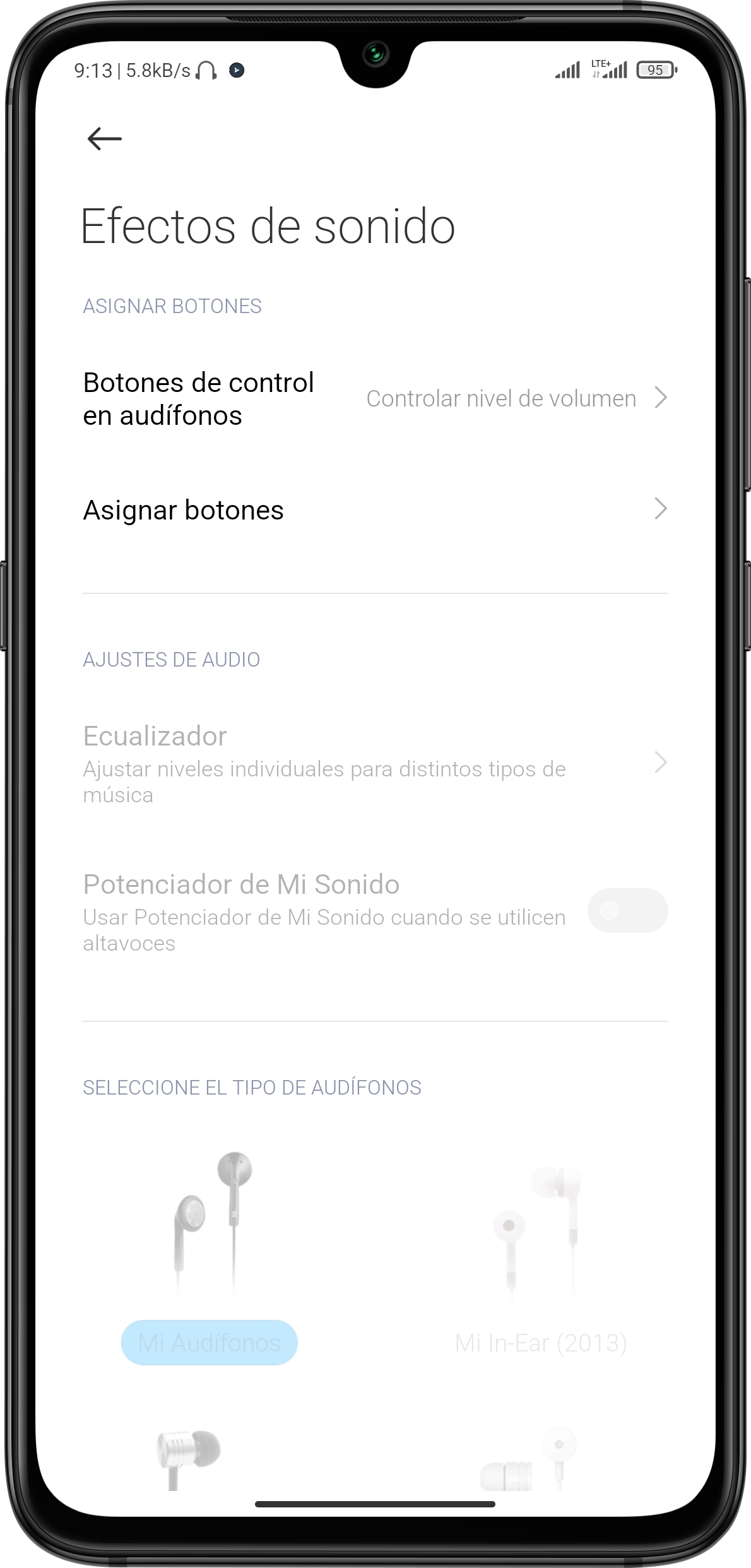Open the Asignar botones row

click(x=375, y=509)
